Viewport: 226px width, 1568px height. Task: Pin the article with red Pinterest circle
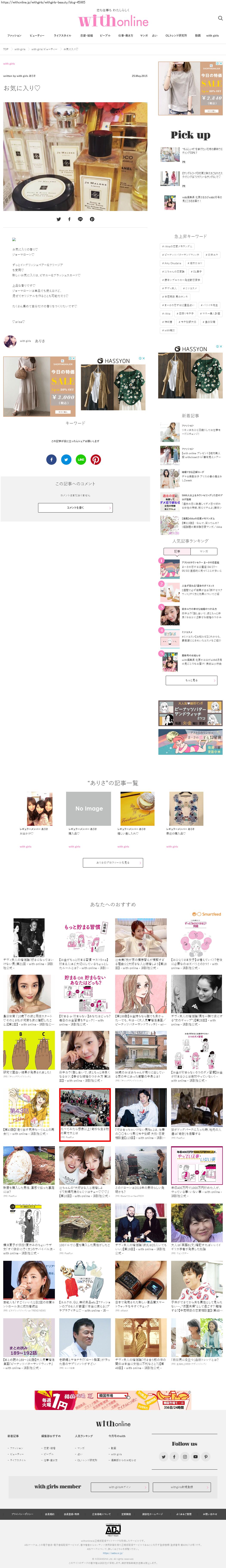coord(96,460)
